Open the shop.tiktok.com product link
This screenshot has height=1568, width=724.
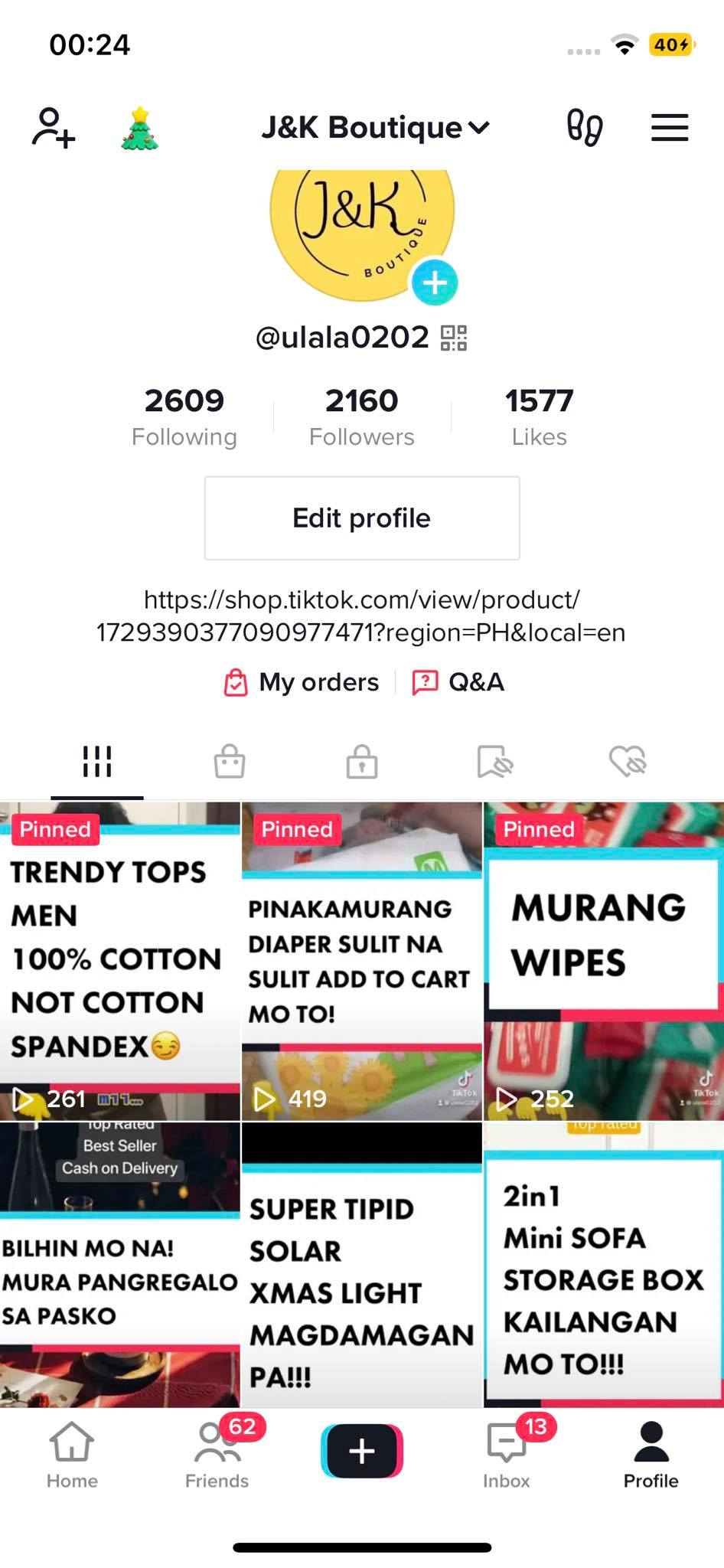[x=361, y=616]
